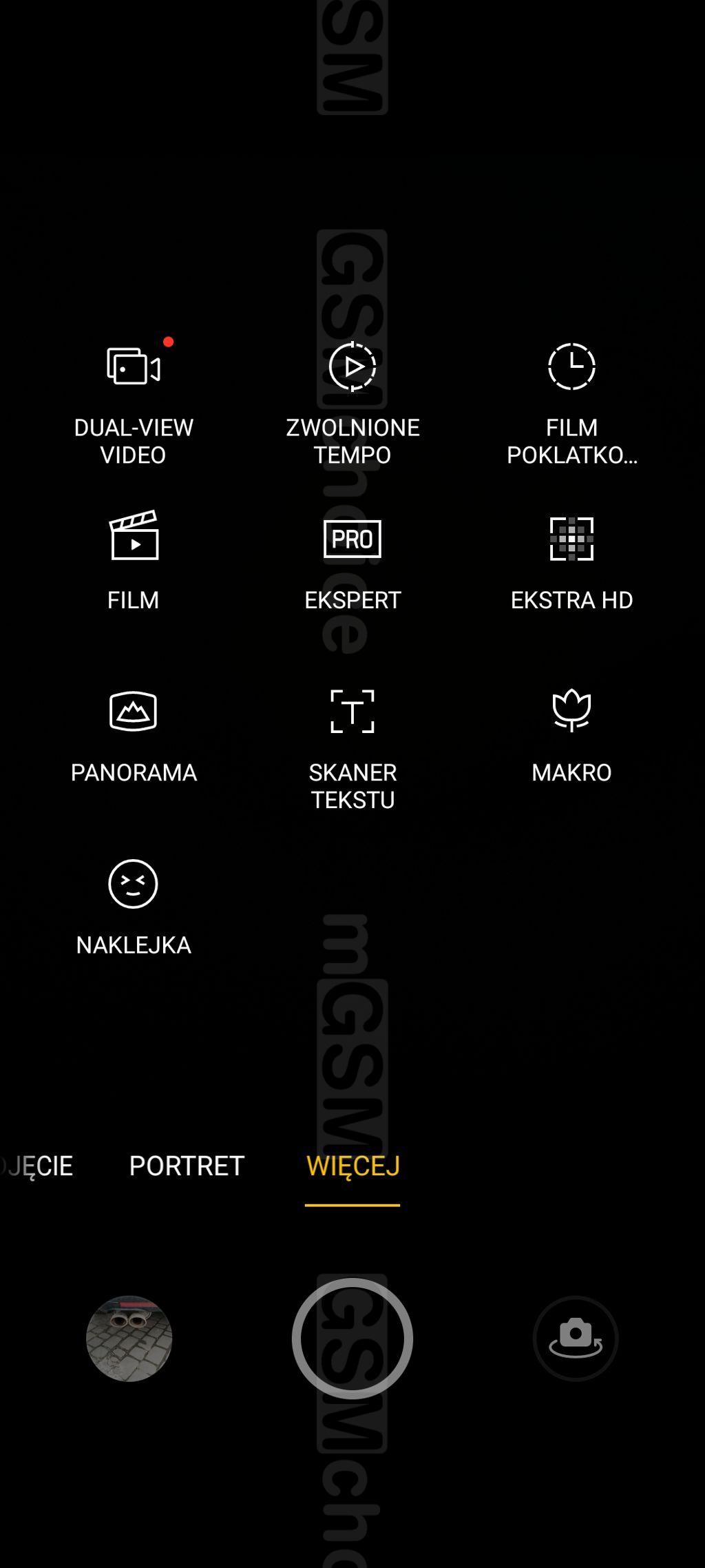Open Naklejka sticker mode
Screen dimensions: 705x1568
[134, 907]
